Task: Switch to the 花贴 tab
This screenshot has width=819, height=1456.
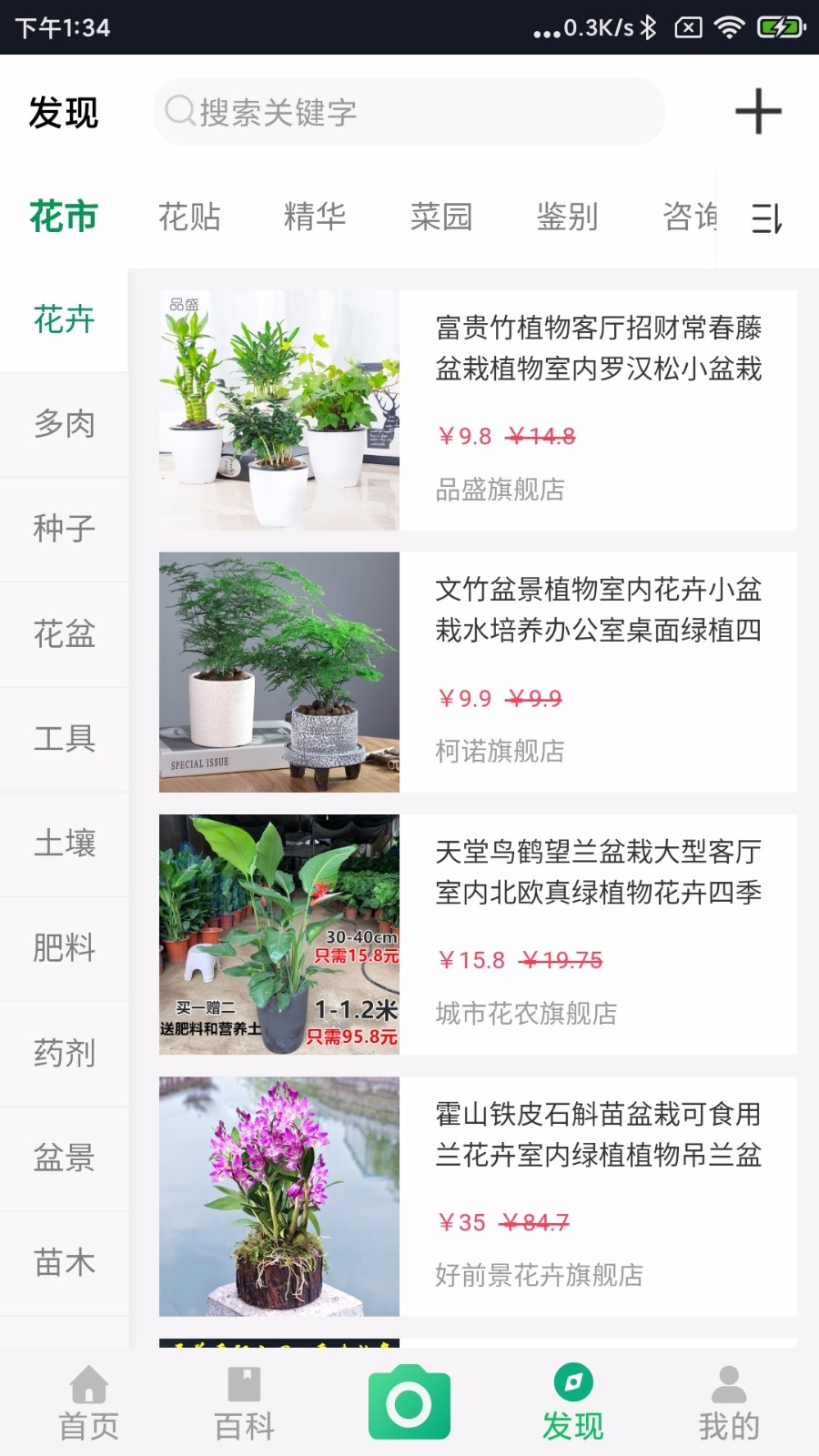Action: pos(189,217)
